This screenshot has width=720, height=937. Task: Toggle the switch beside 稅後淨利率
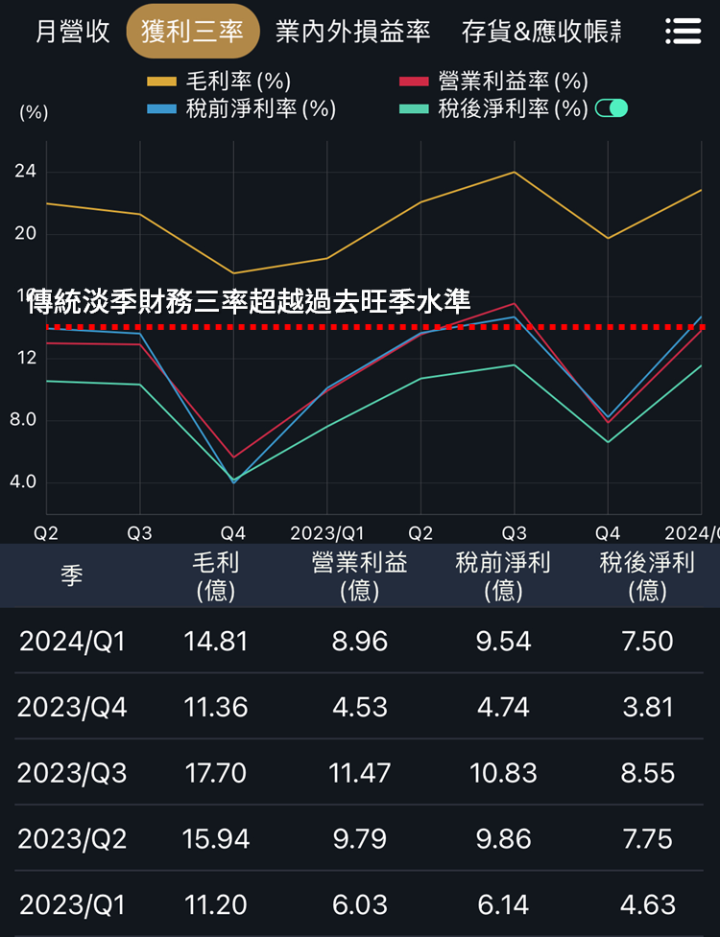coord(611,109)
